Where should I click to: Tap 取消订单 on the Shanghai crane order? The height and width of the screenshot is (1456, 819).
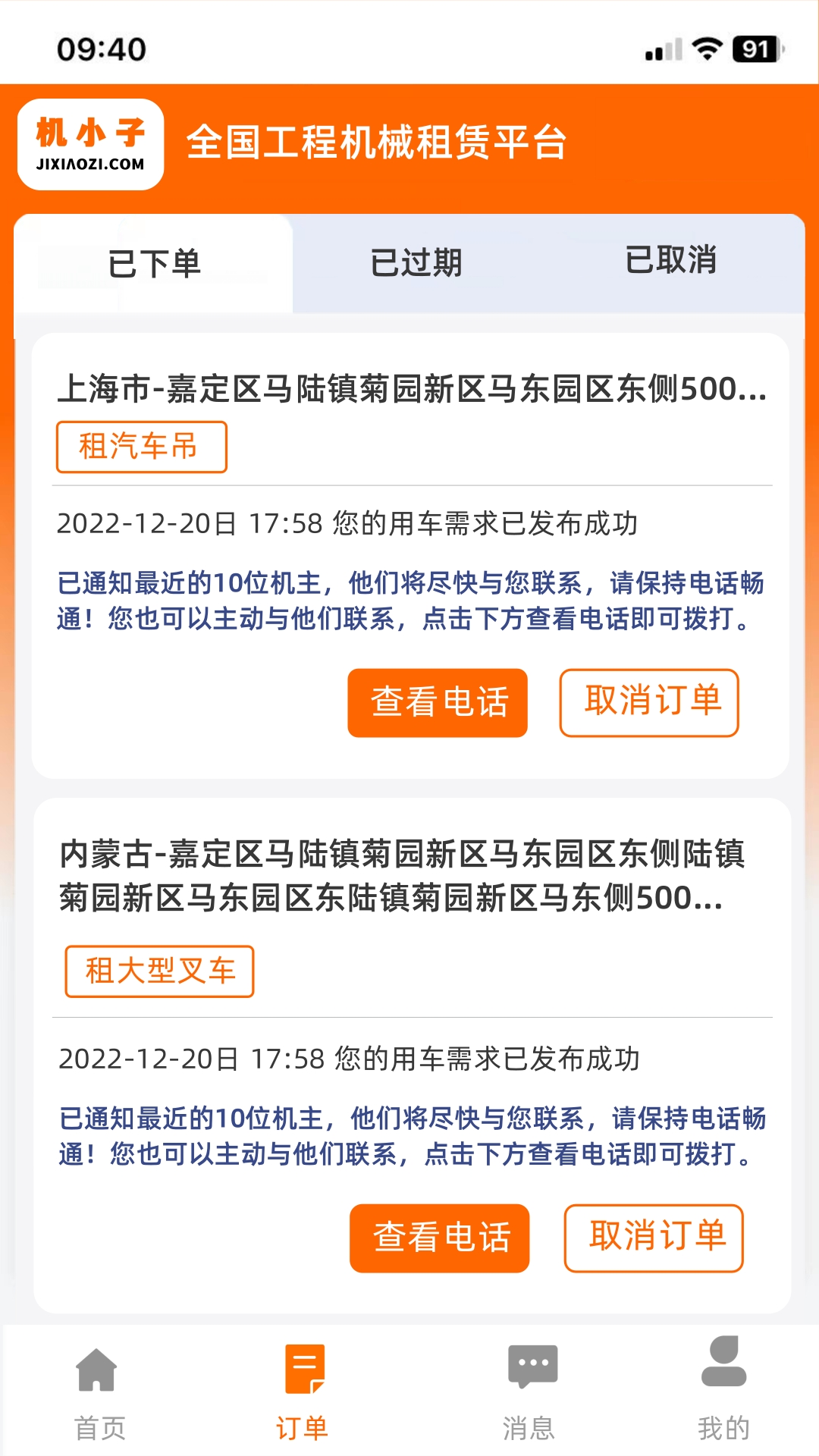tap(649, 702)
